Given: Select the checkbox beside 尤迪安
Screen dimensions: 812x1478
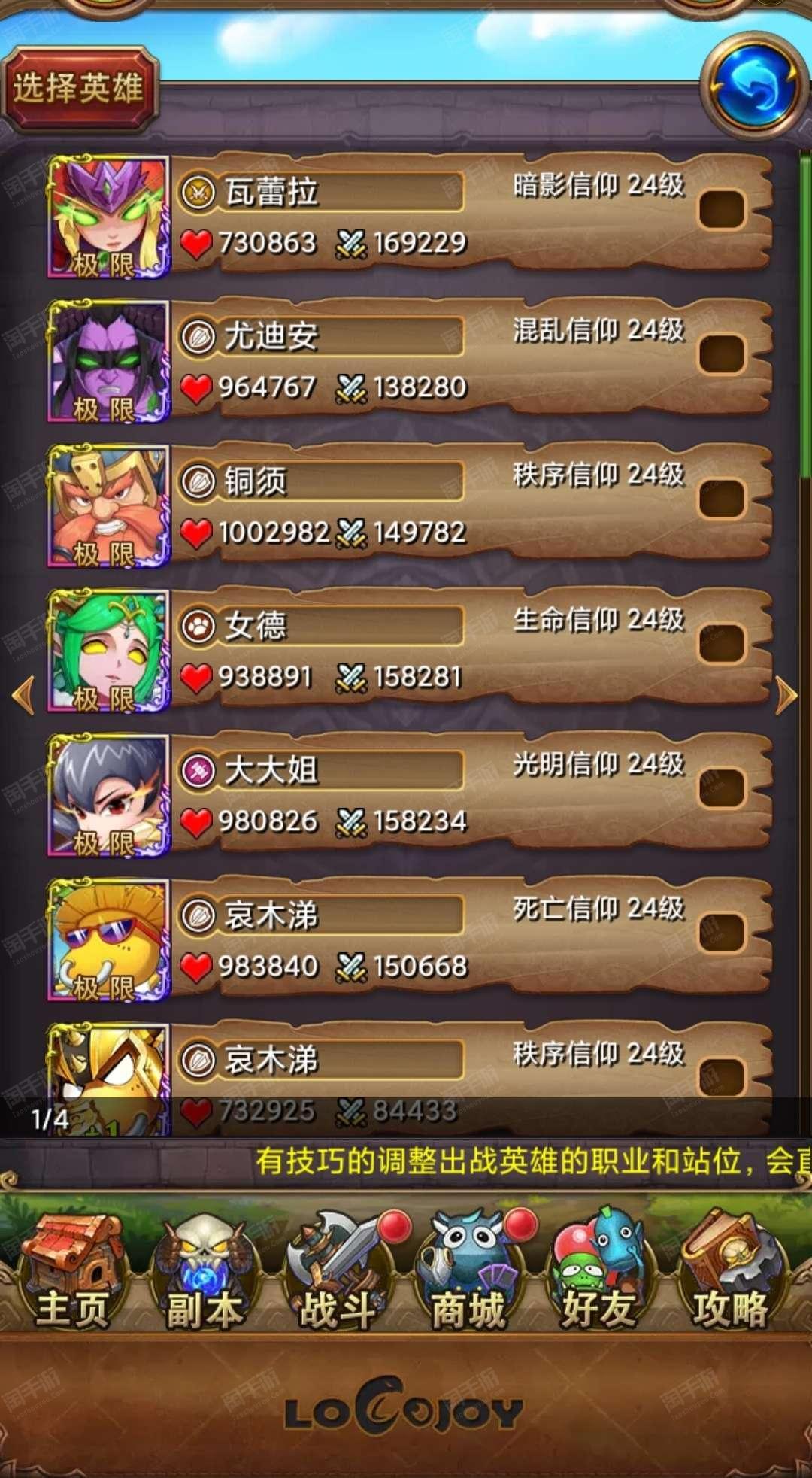Looking at the screenshot, I should point(722,354).
